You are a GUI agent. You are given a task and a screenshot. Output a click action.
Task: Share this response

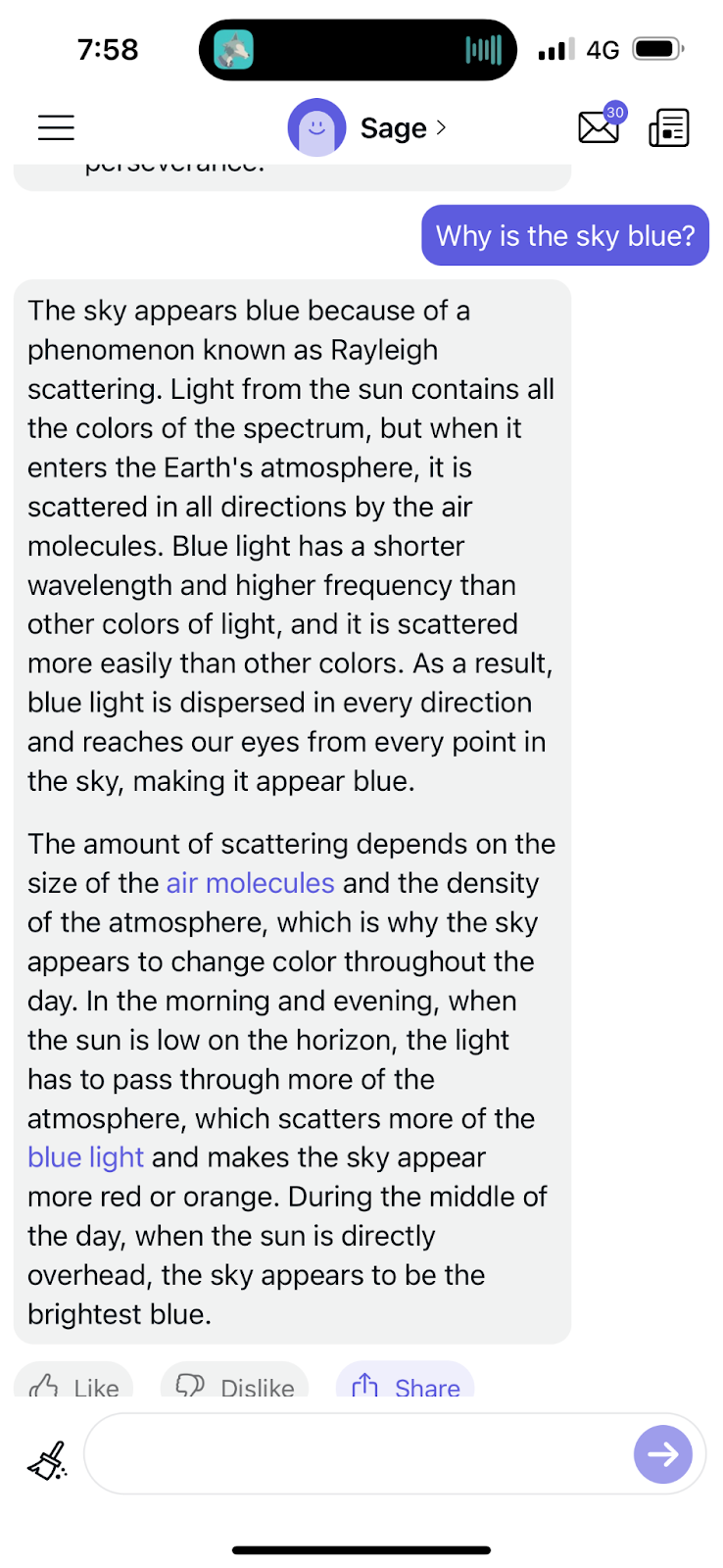[x=406, y=1384]
